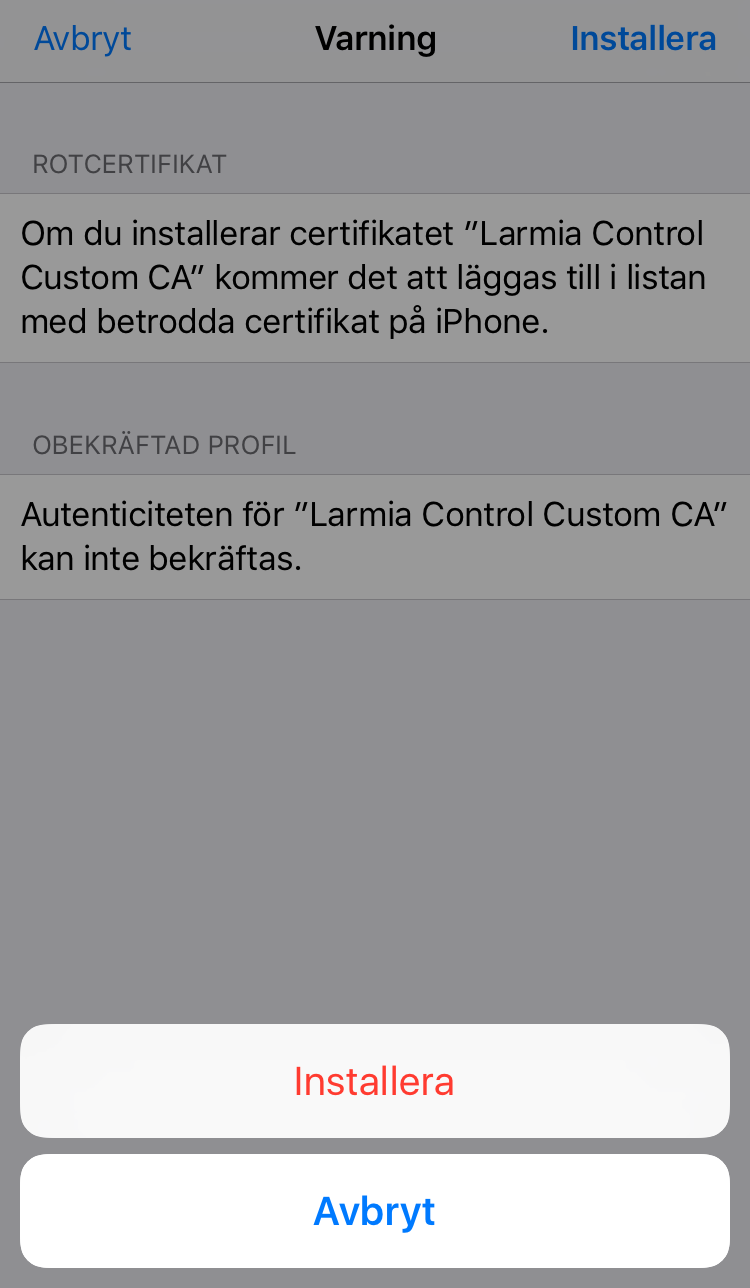The width and height of the screenshot is (750, 1288).
Task: Confirm with the red Installera button
Action: coord(374,1081)
